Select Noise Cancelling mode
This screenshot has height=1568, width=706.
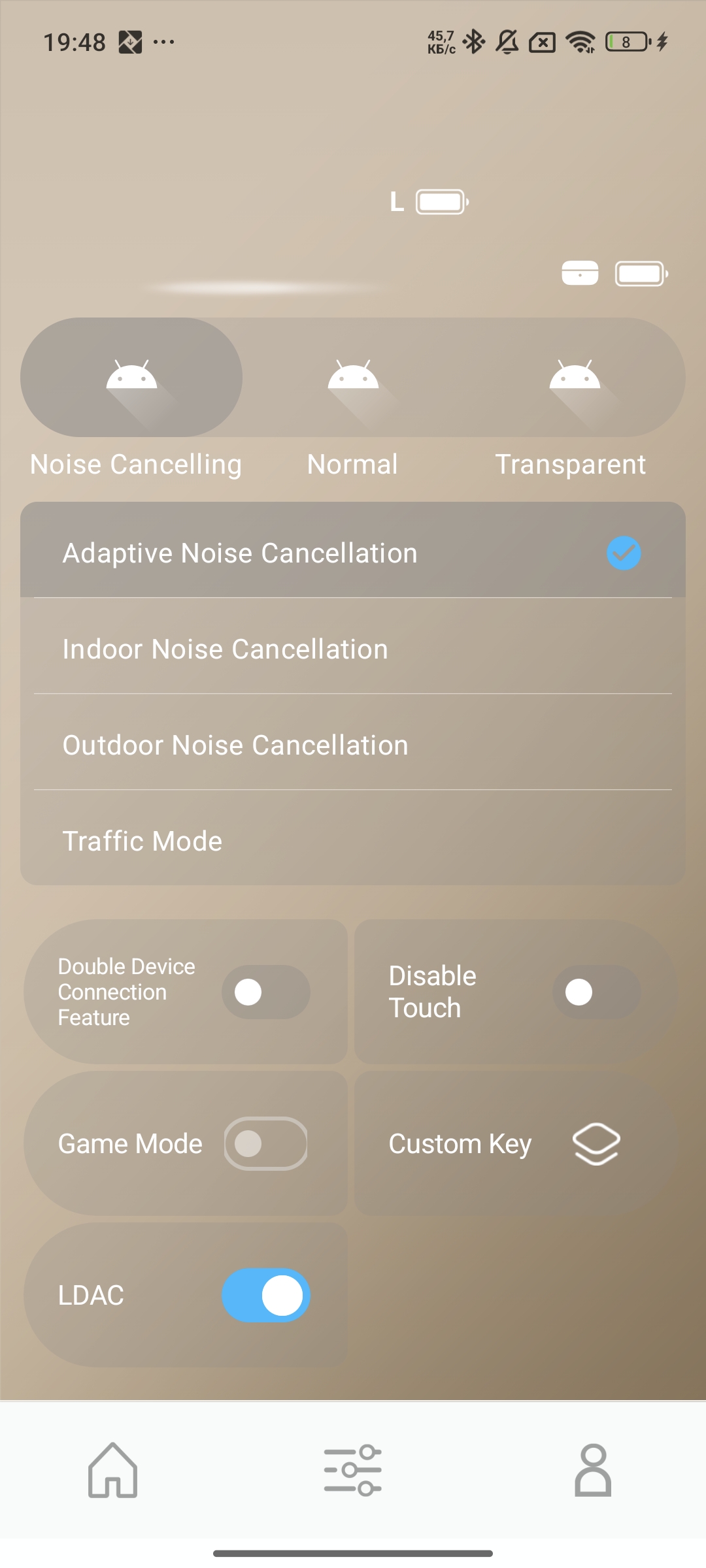[131, 378]
